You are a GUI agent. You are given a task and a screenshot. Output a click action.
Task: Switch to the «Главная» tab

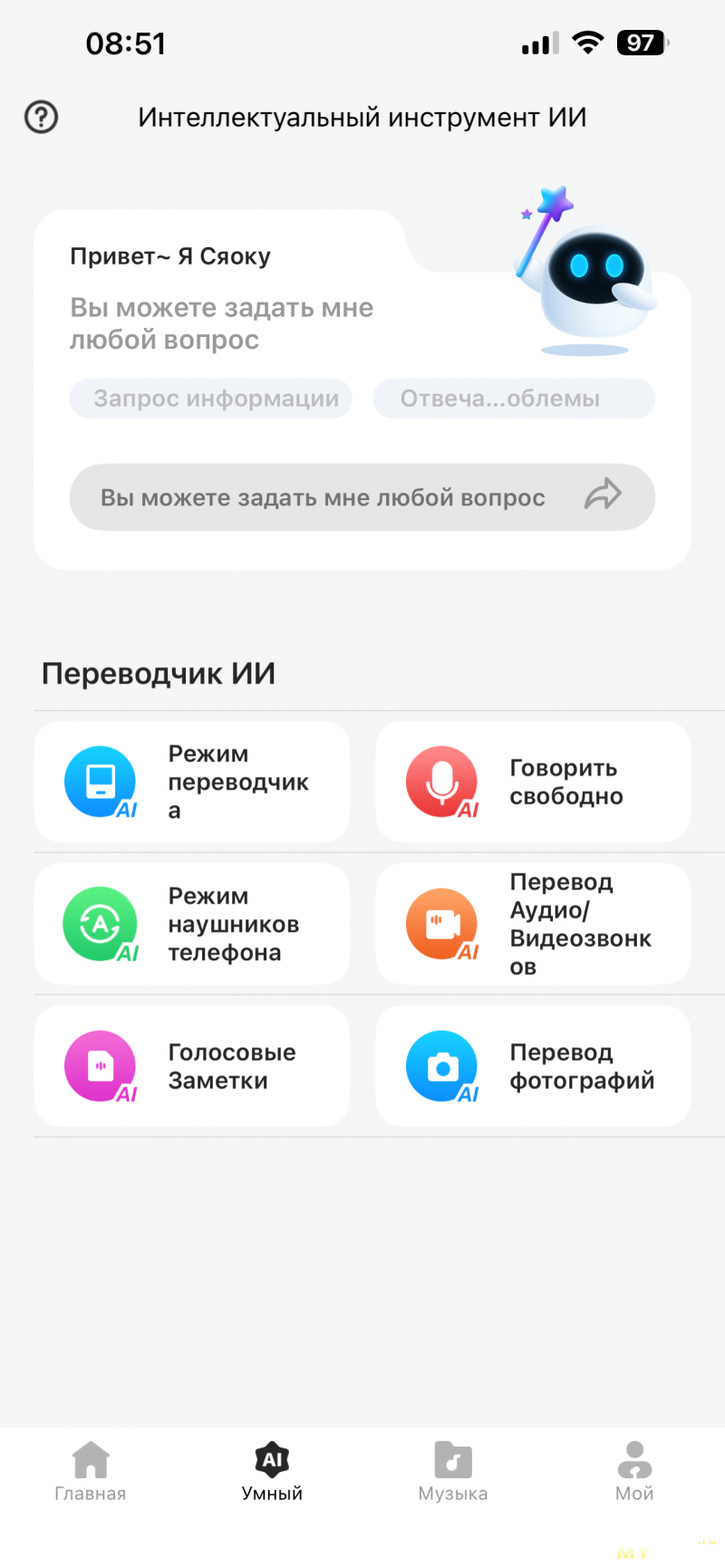[91, 1471]
